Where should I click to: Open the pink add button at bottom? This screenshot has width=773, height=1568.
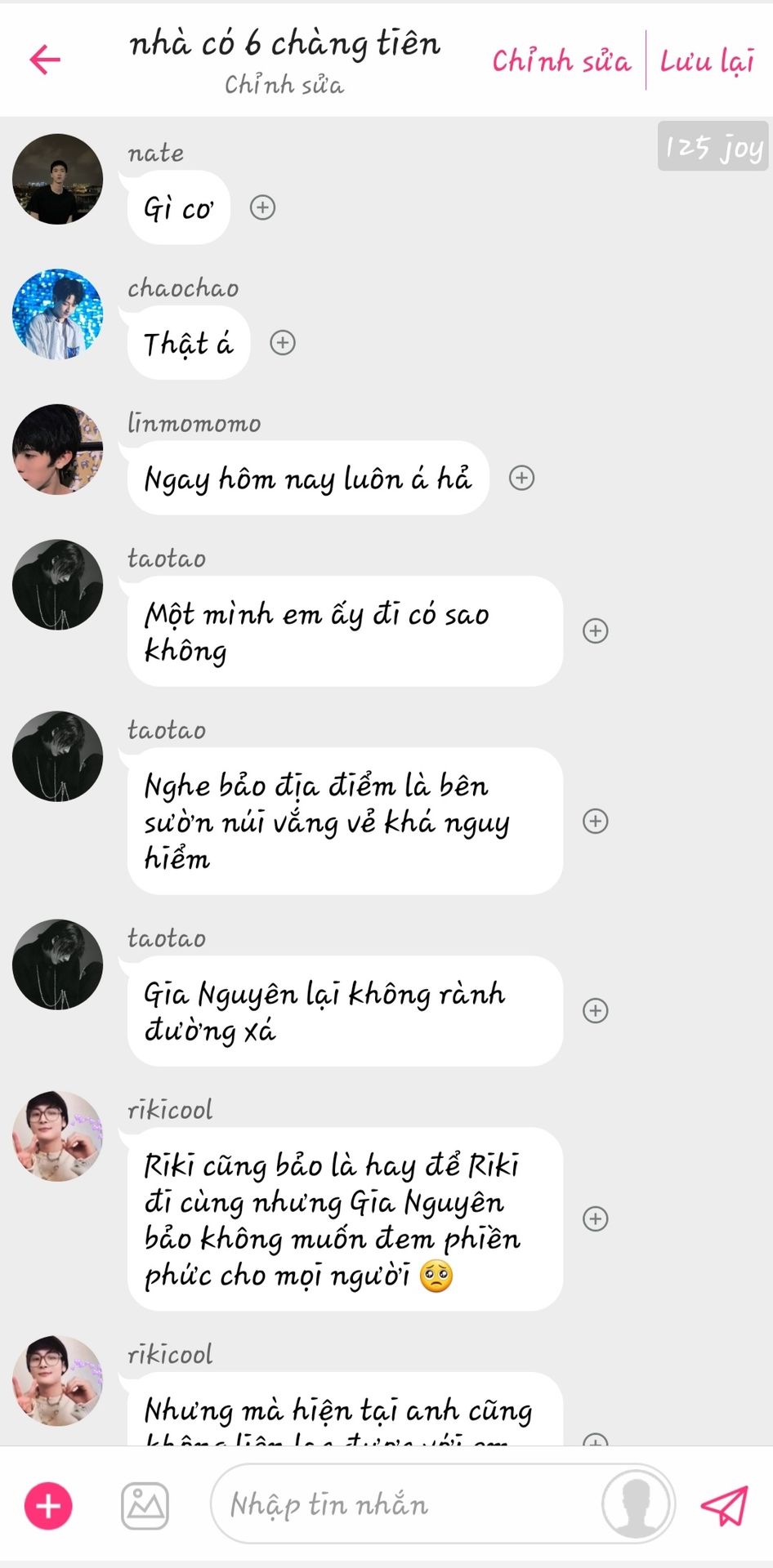coord(48,1505)
